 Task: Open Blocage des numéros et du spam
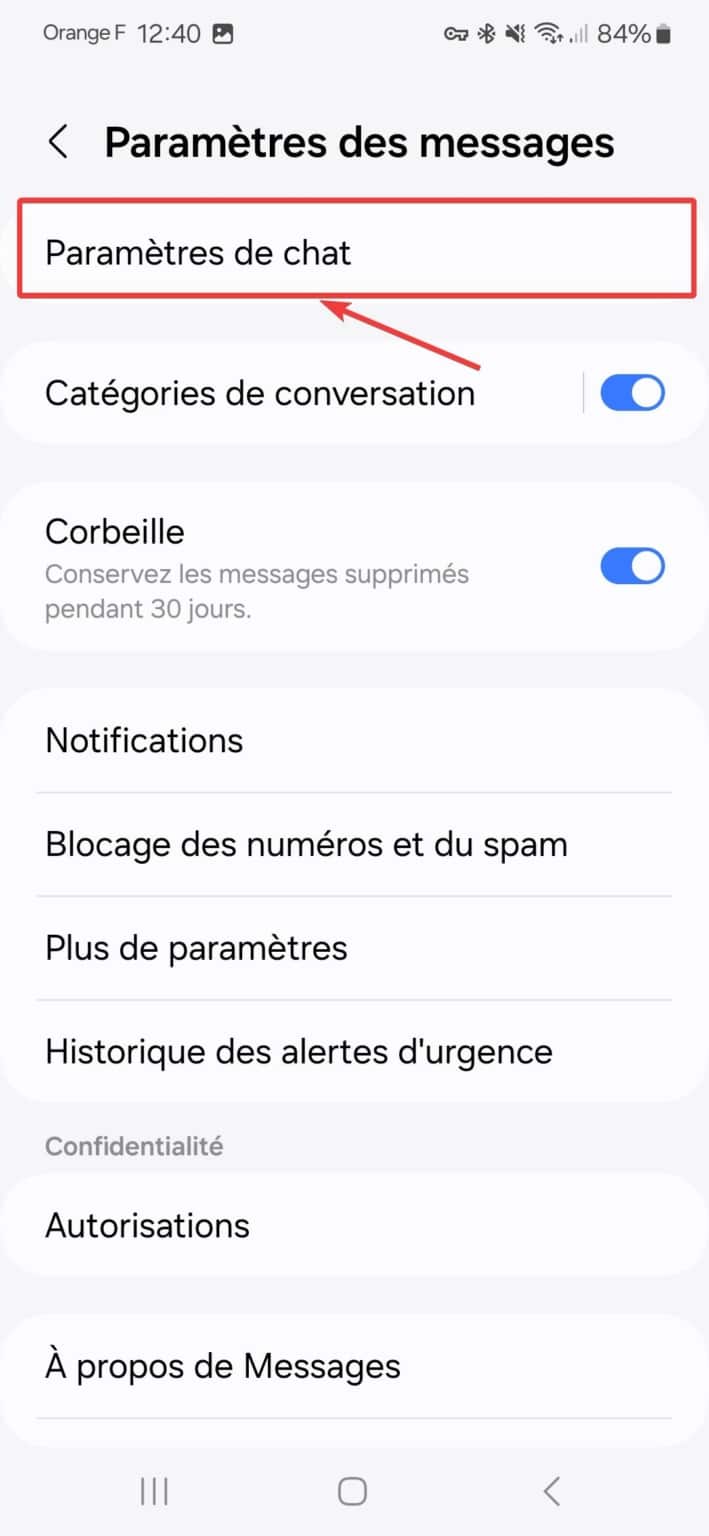tap(306, 844)
